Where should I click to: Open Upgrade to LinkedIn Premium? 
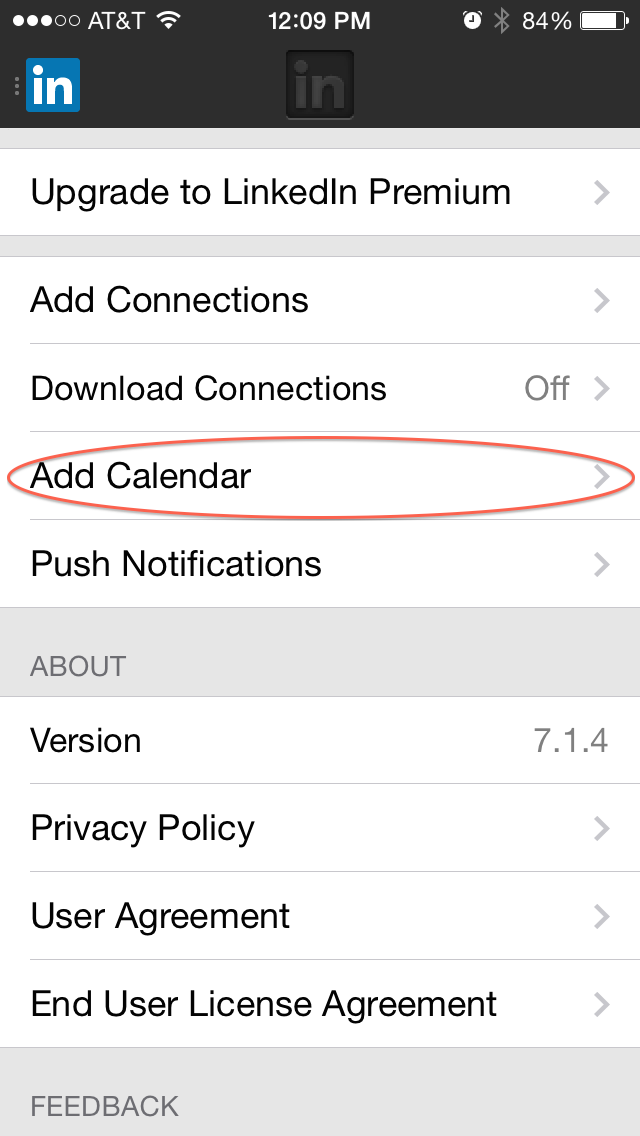[x=320, y=192]
